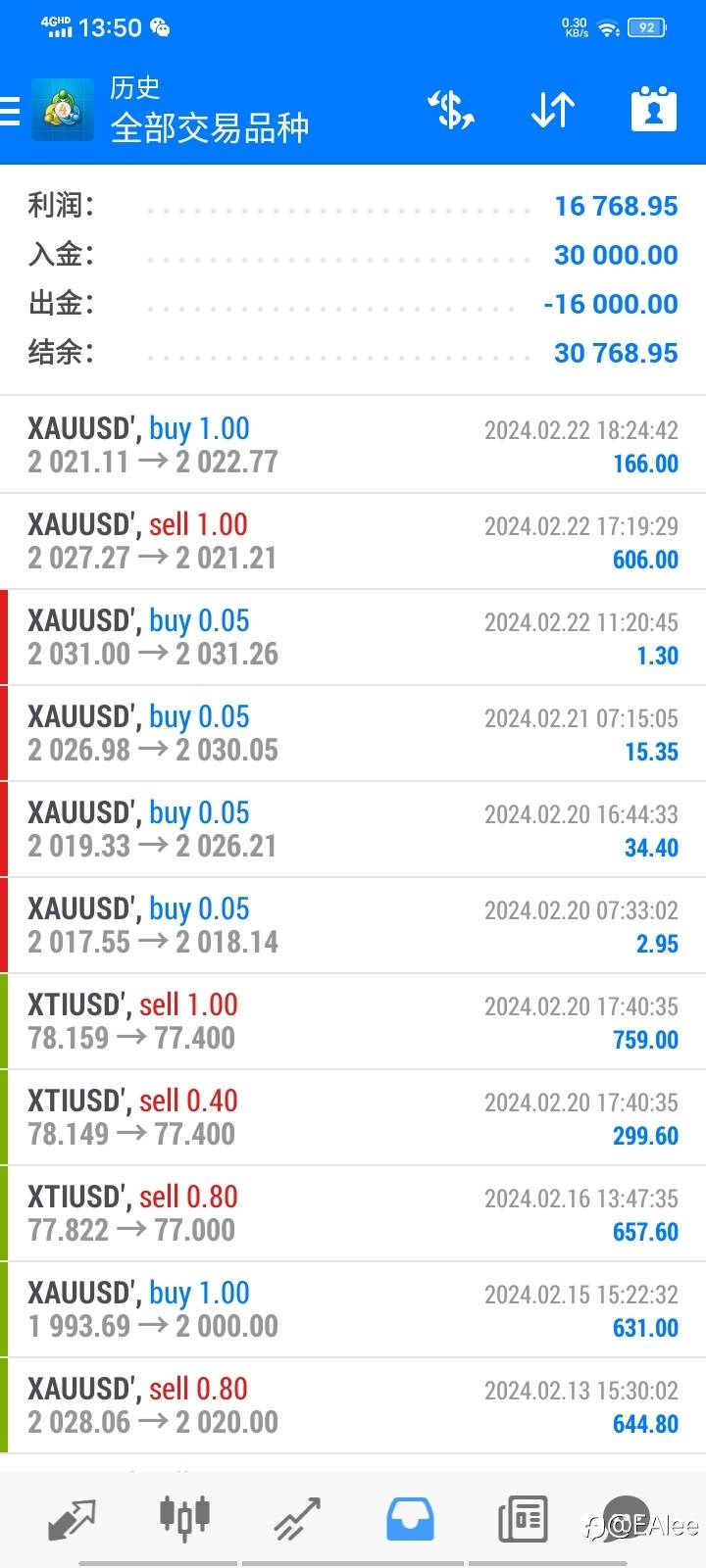Open the XAUUSD buy 1.00 trade with profit 166.00
The image size is (706, 1568).
353,445
